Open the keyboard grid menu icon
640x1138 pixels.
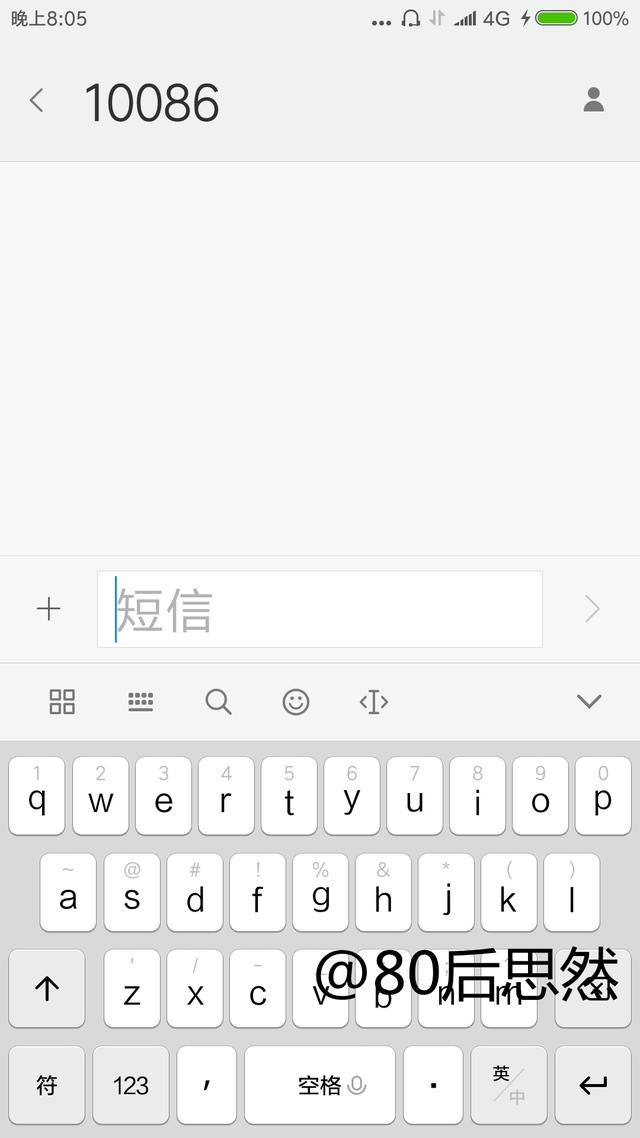(62, 702)
